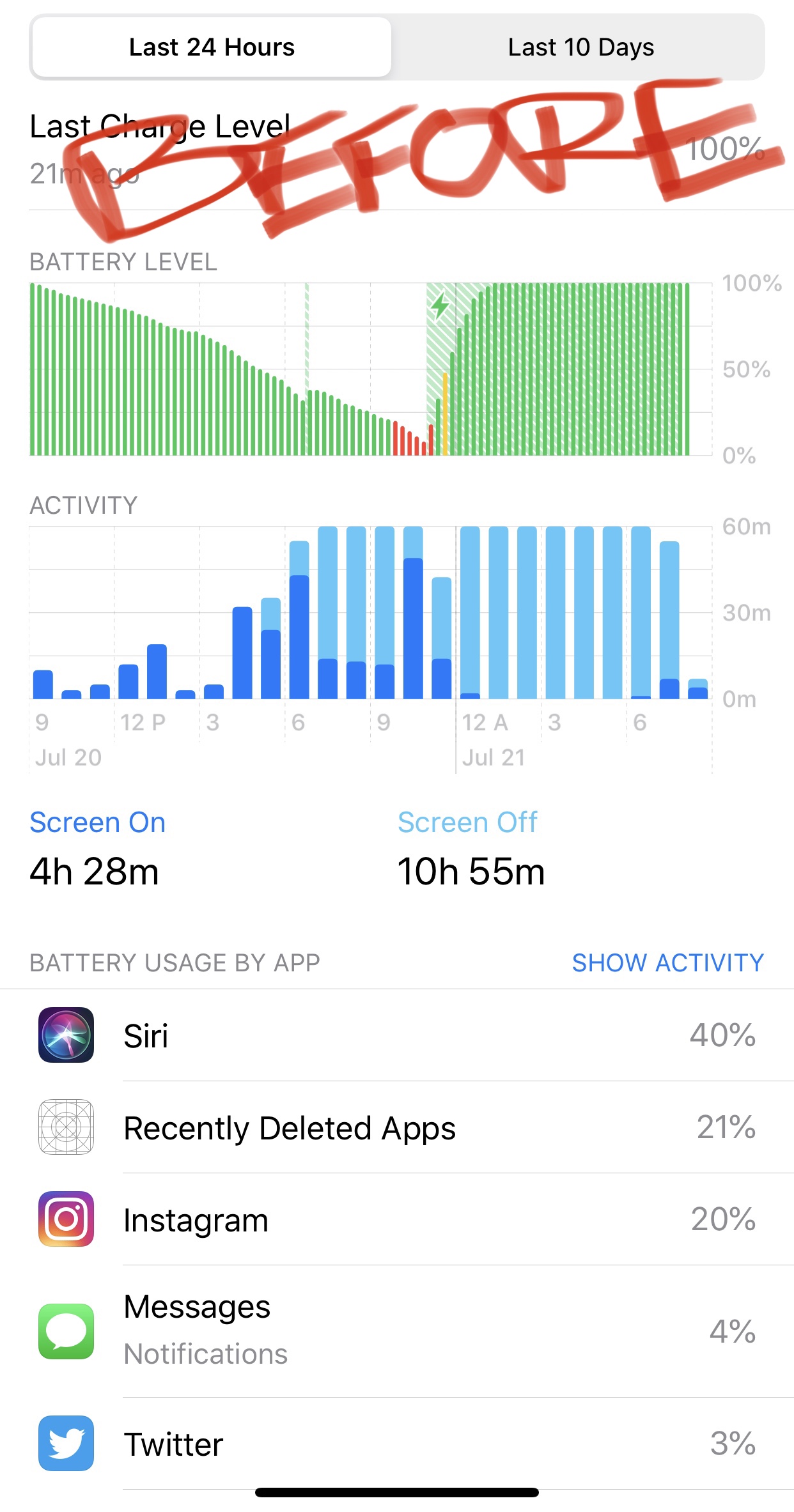Open Siri battery usage row

click(x=396, y=1035)
